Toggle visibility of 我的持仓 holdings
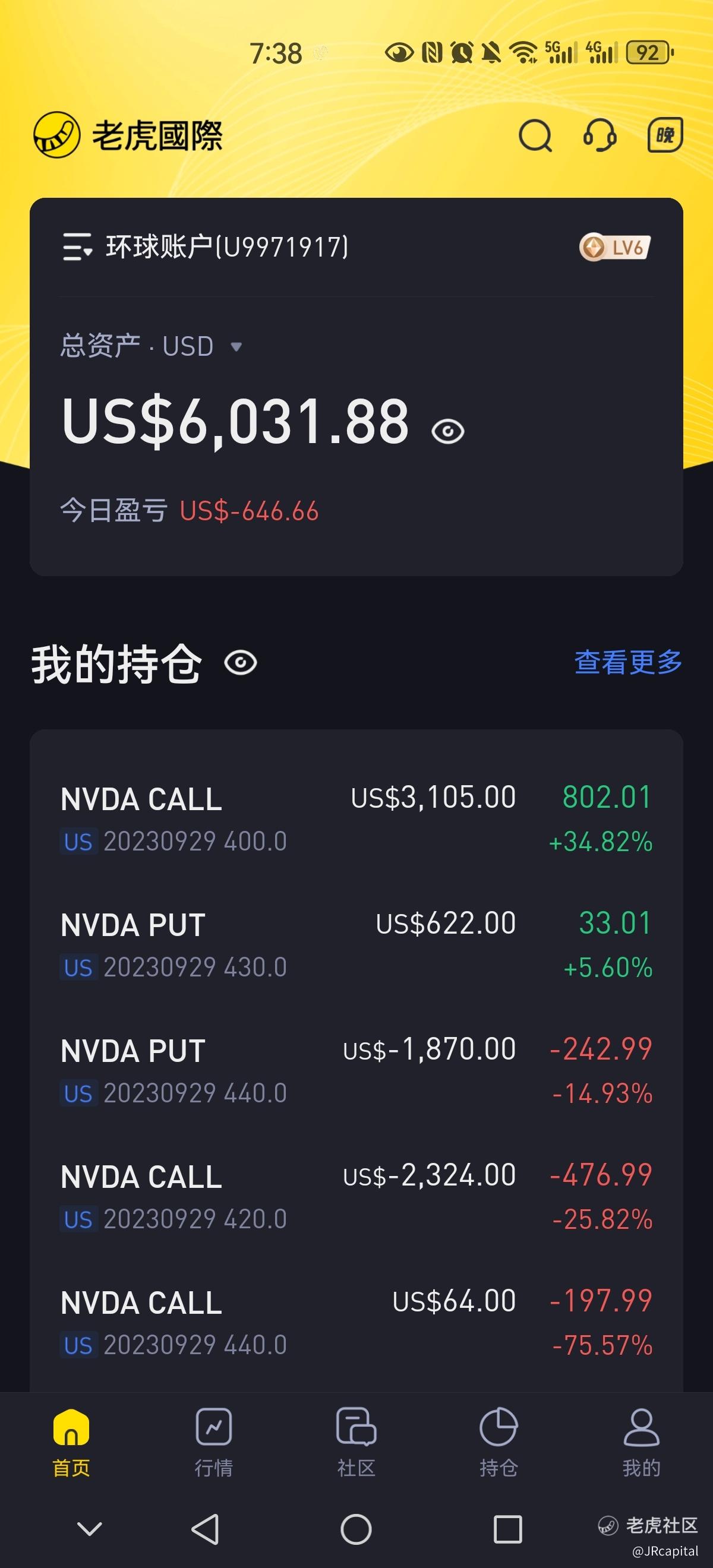This screenshot has height=1568, width=713. tap(241, 663)
